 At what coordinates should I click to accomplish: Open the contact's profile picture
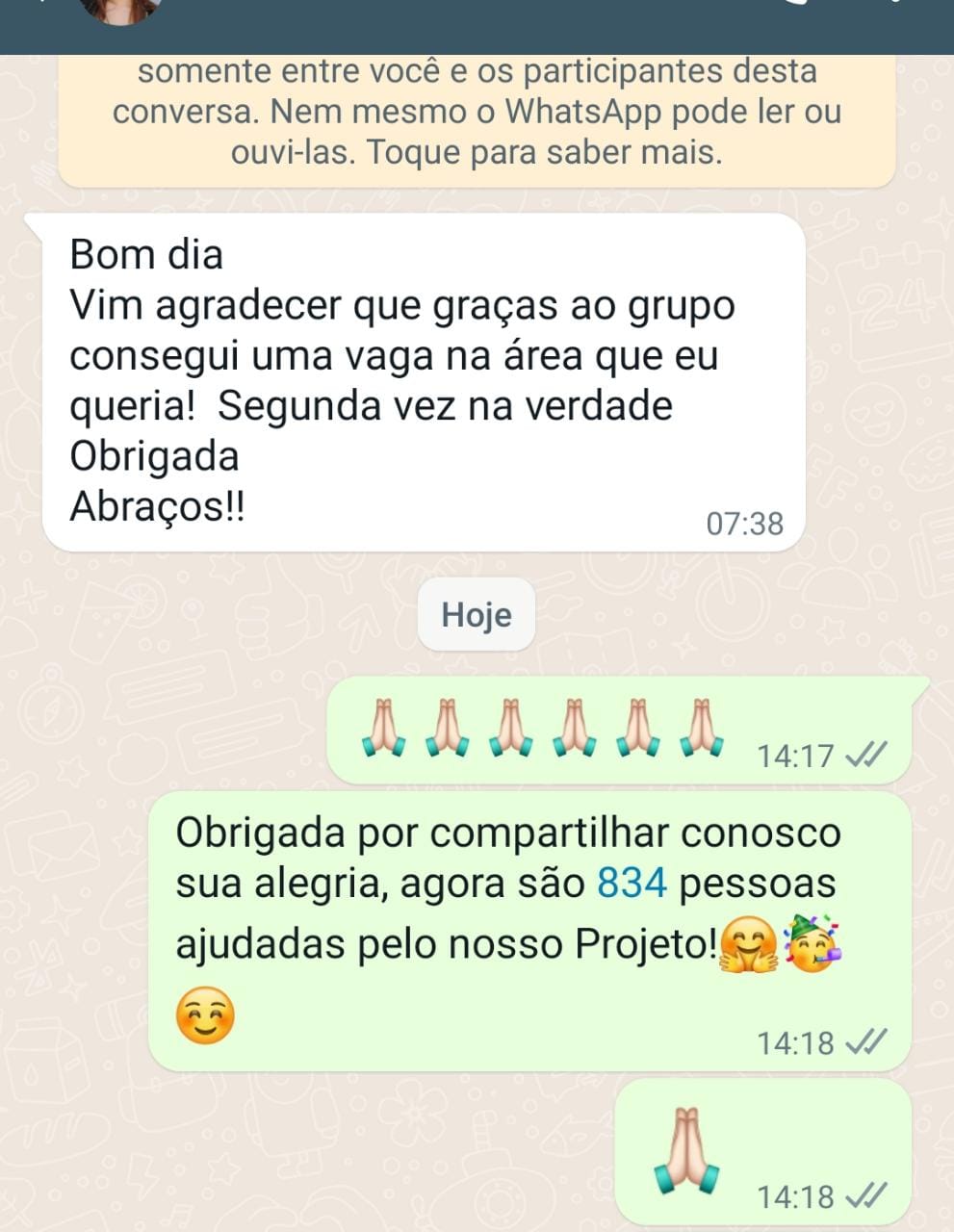pyautogui.click(x=121, y=10)
